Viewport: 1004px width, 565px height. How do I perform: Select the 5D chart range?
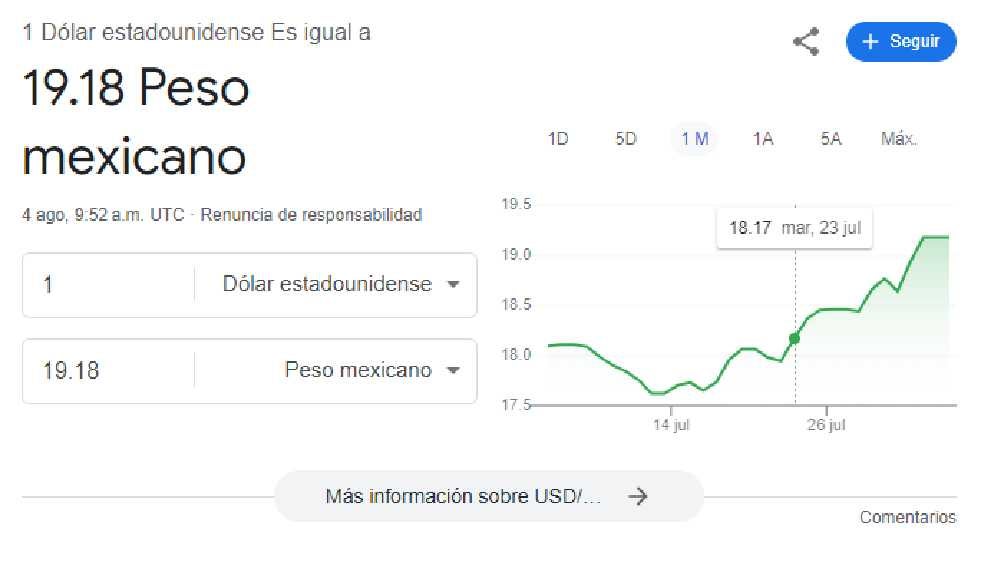626,139
